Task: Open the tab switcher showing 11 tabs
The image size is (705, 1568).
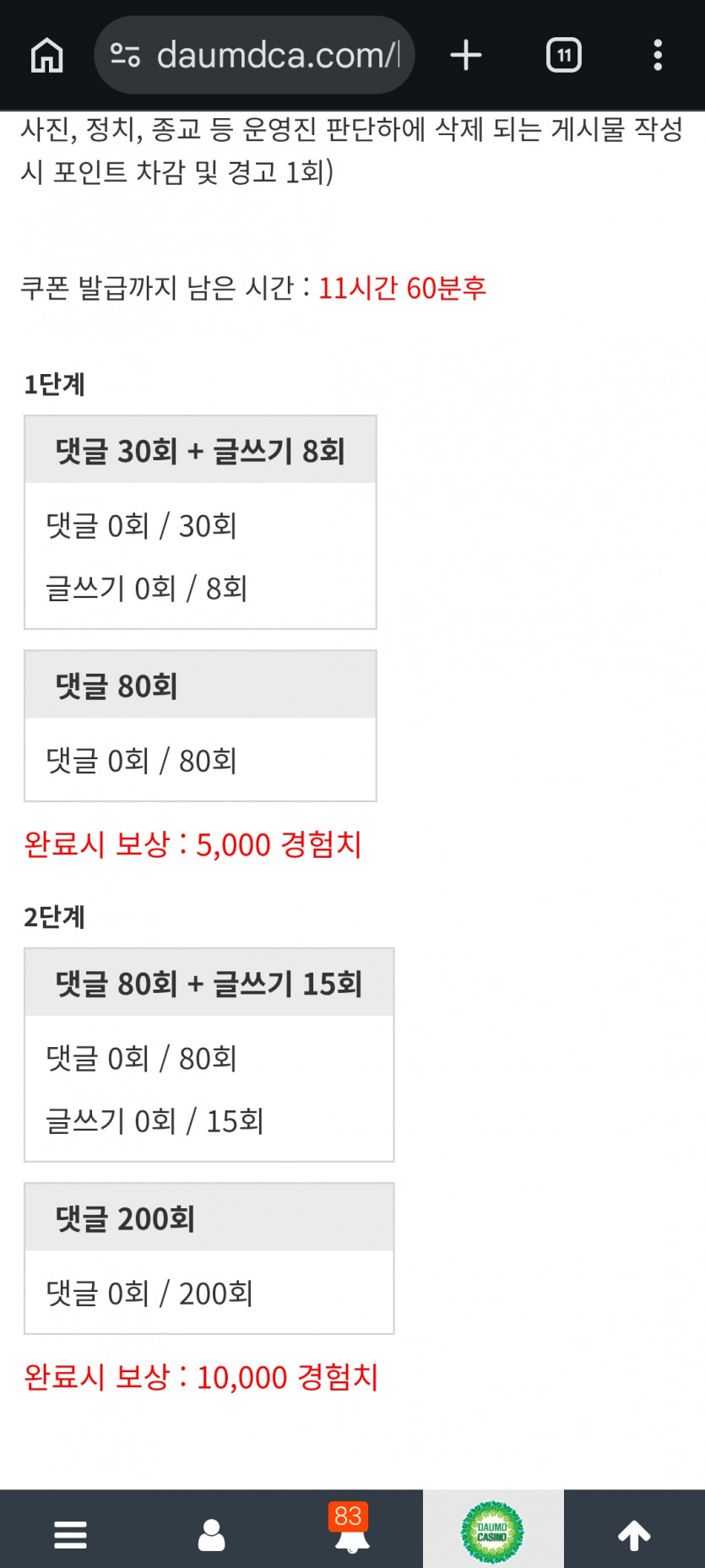Action: 562,55
